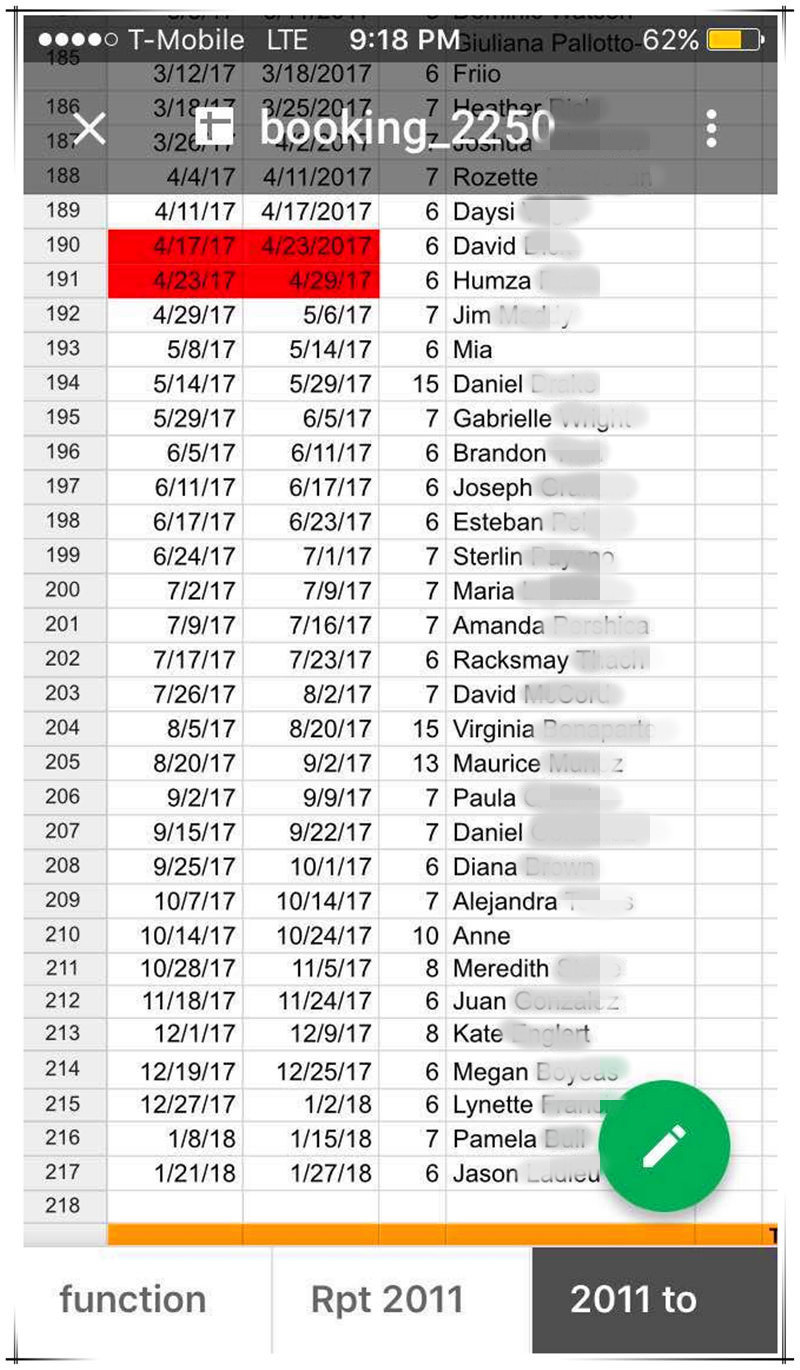
Task: Switch to the Rpt 2011 sheet tab
Action: point(388,1299)
